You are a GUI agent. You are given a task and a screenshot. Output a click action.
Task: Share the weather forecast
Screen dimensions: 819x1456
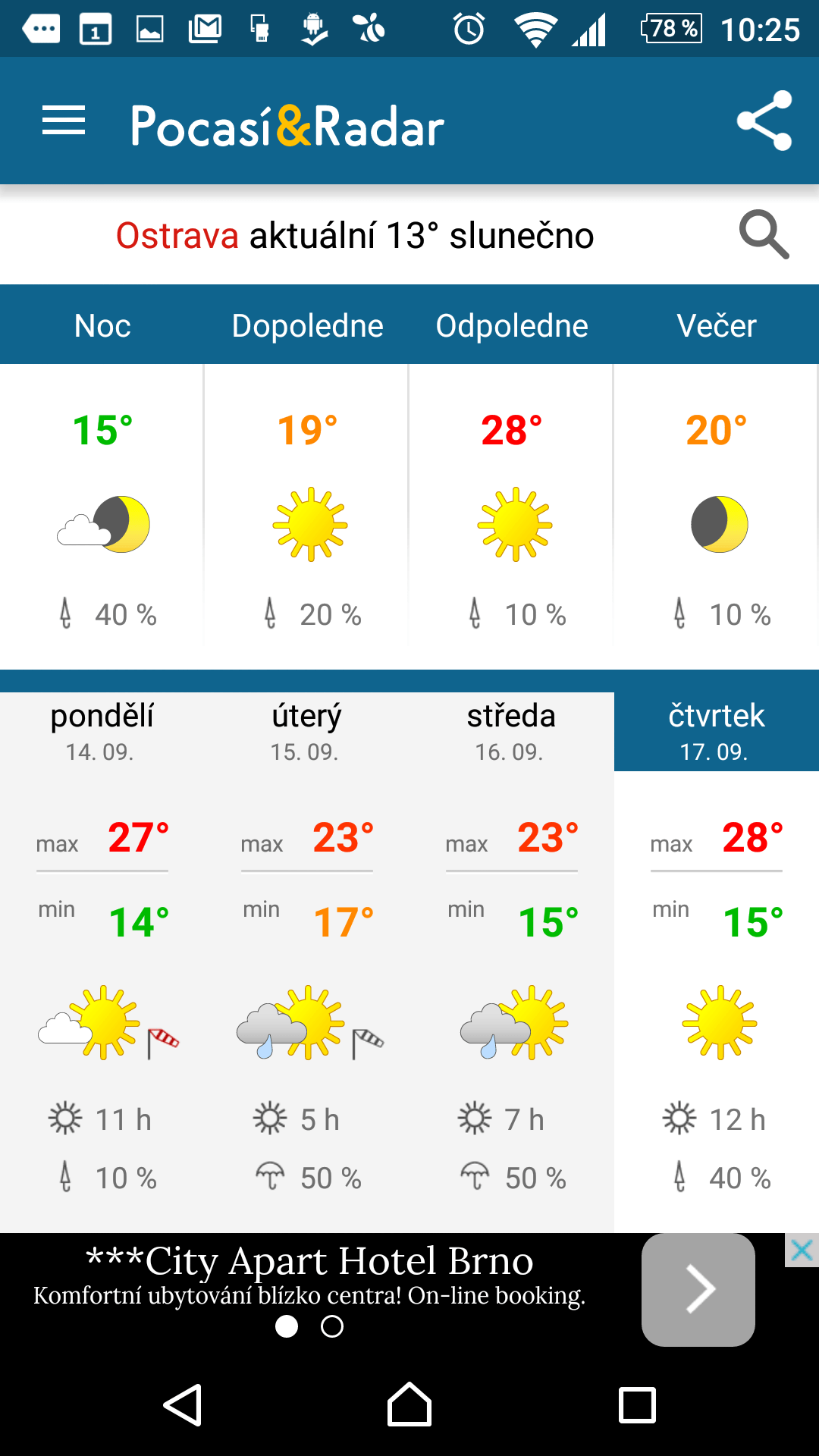[764, 121]
